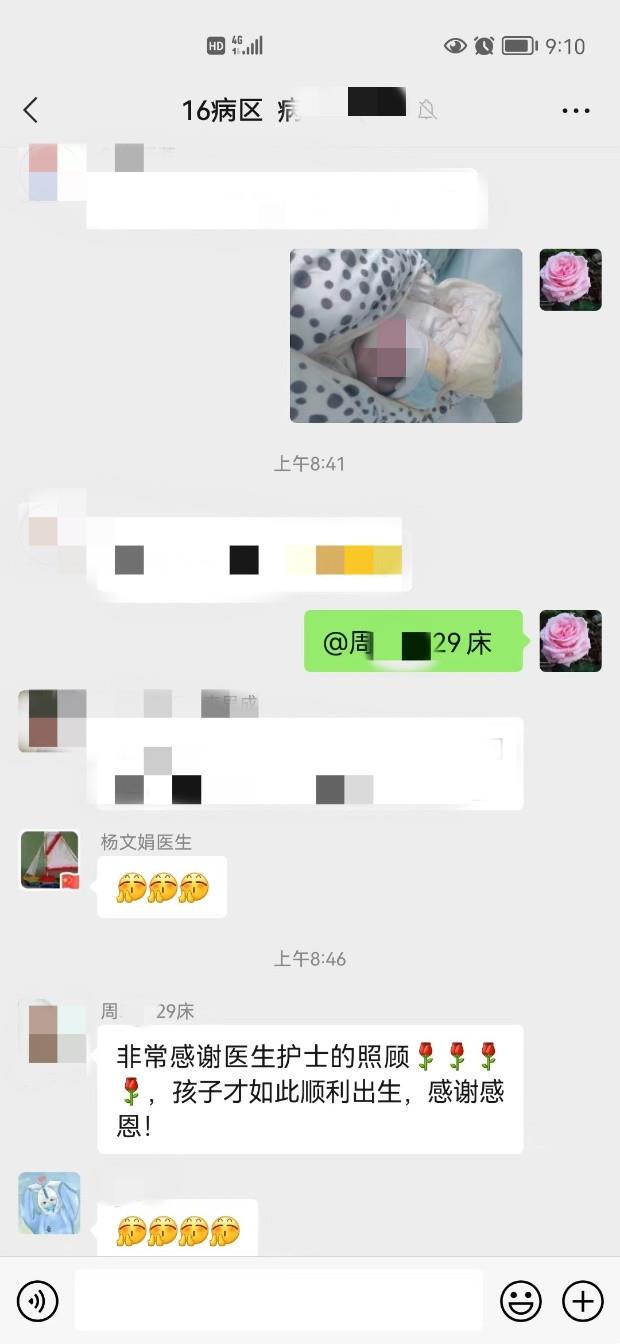620x1344 pixels.
Task: Open the profile of 周 29床 sender
Action: click(50, 1033)
